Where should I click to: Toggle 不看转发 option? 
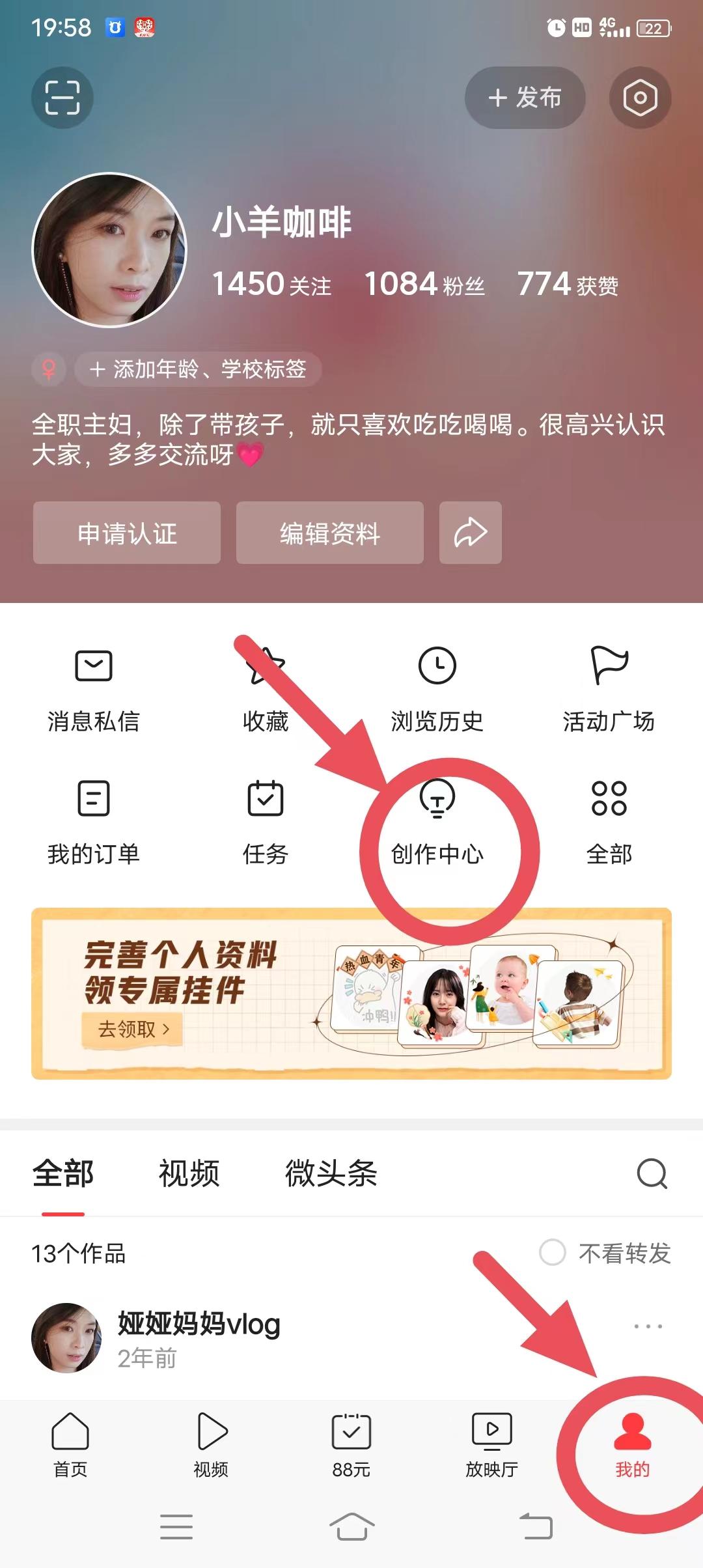(x=553, y=1252)
